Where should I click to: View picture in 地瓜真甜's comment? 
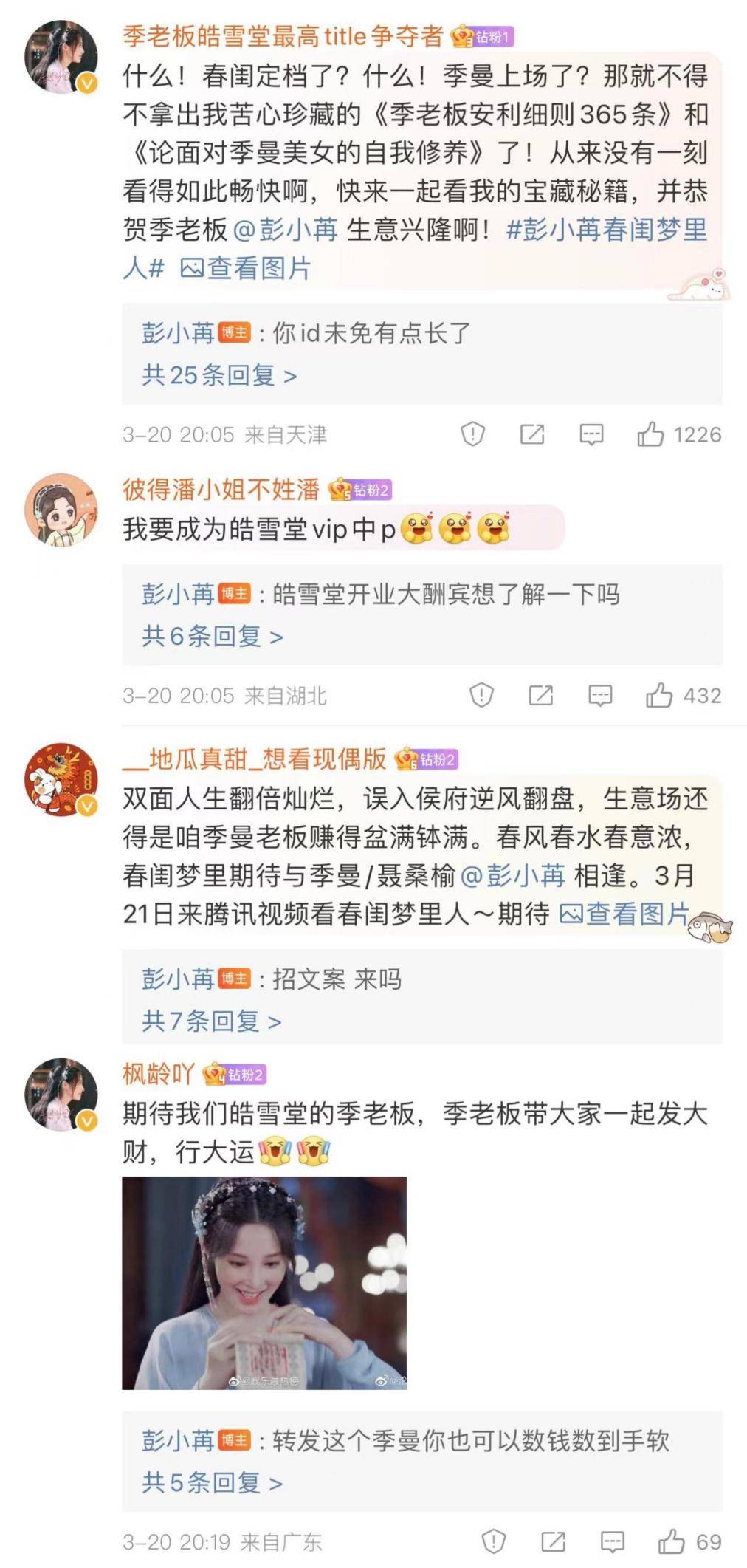coord(624,914)
